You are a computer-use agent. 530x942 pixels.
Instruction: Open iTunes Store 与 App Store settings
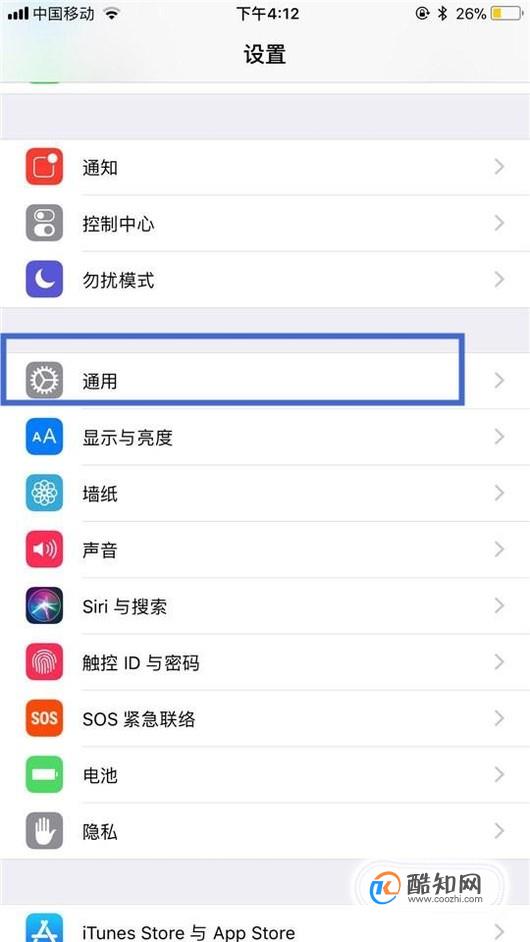click(265, 924)
